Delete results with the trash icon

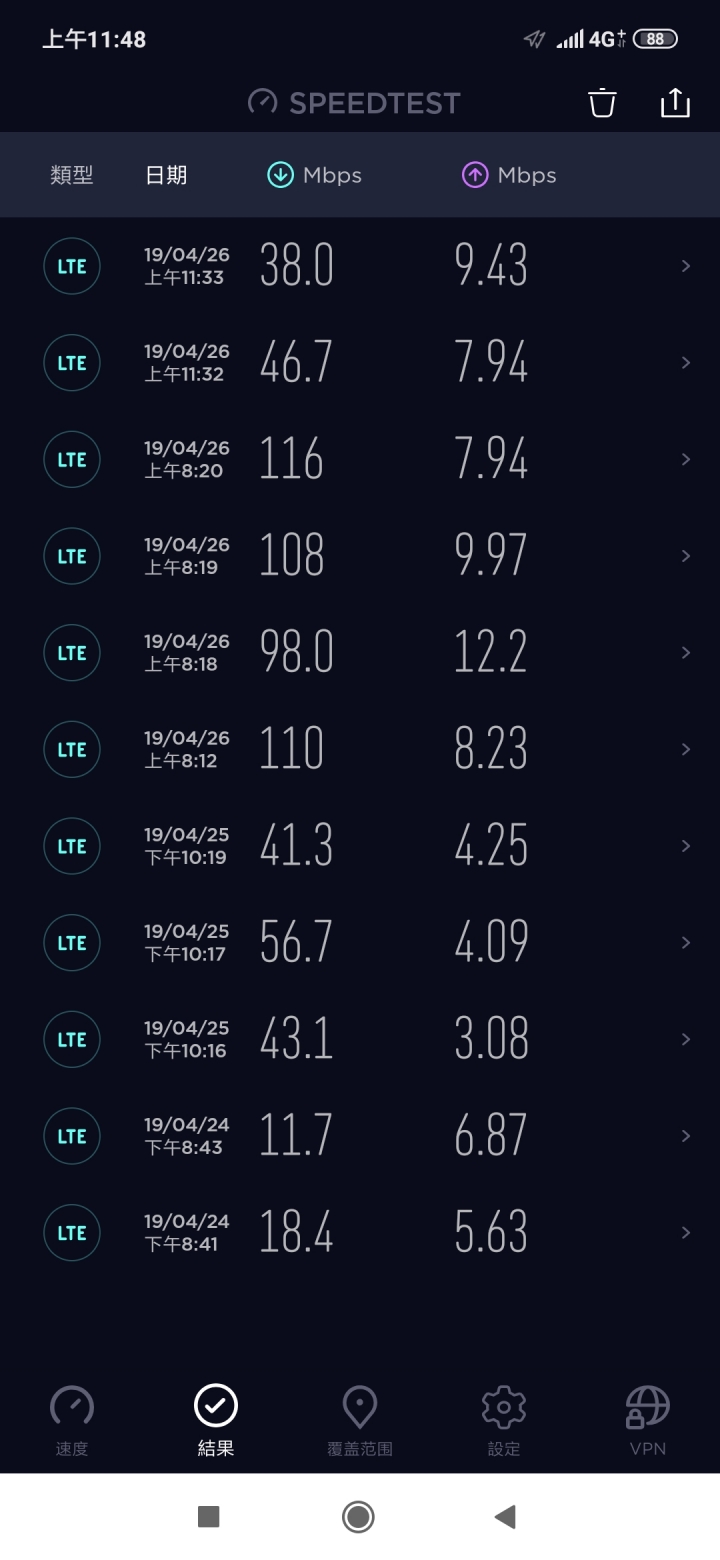coord(602,103)
